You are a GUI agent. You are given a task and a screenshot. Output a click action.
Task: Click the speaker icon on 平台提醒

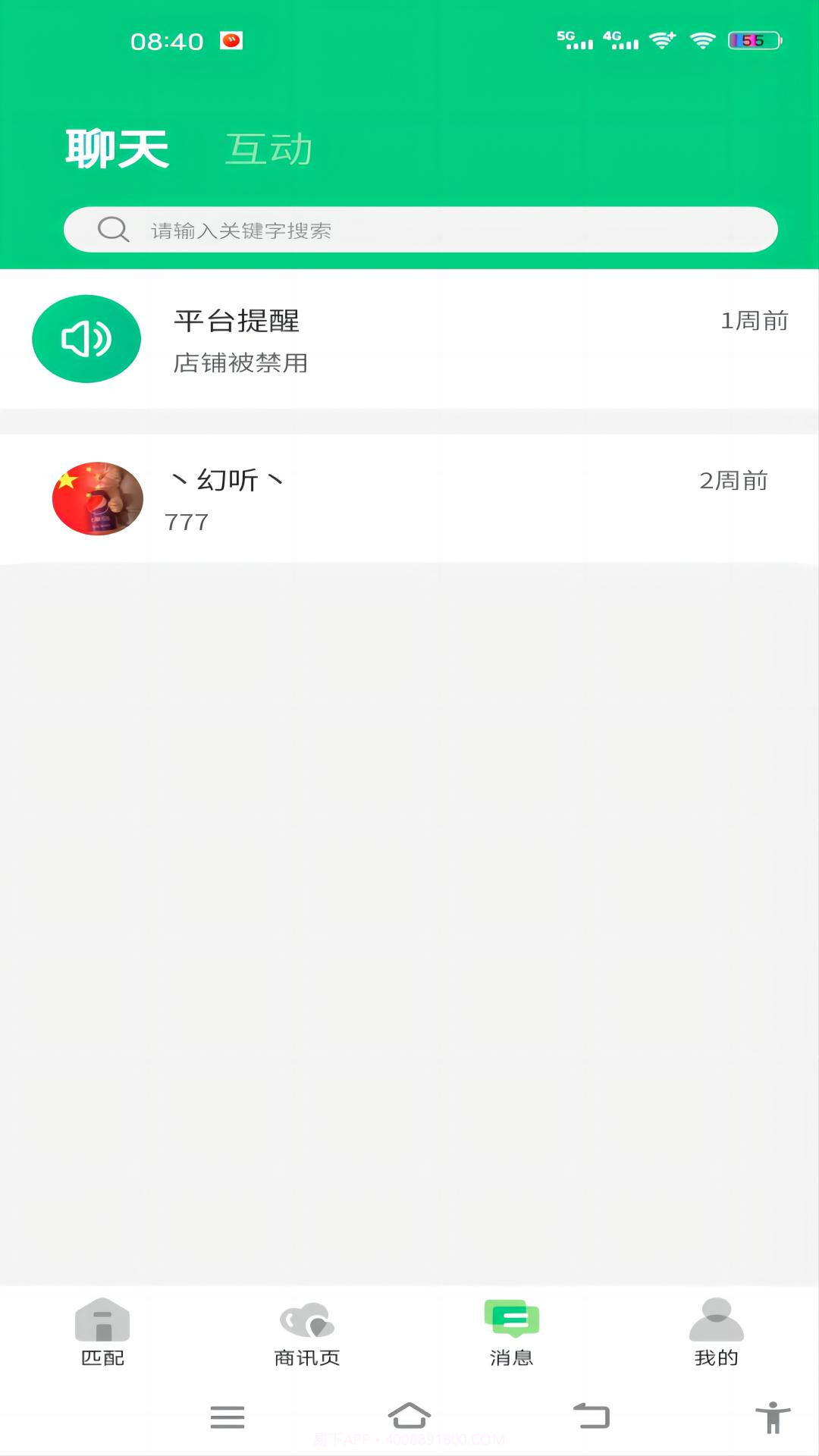point(86,339)
